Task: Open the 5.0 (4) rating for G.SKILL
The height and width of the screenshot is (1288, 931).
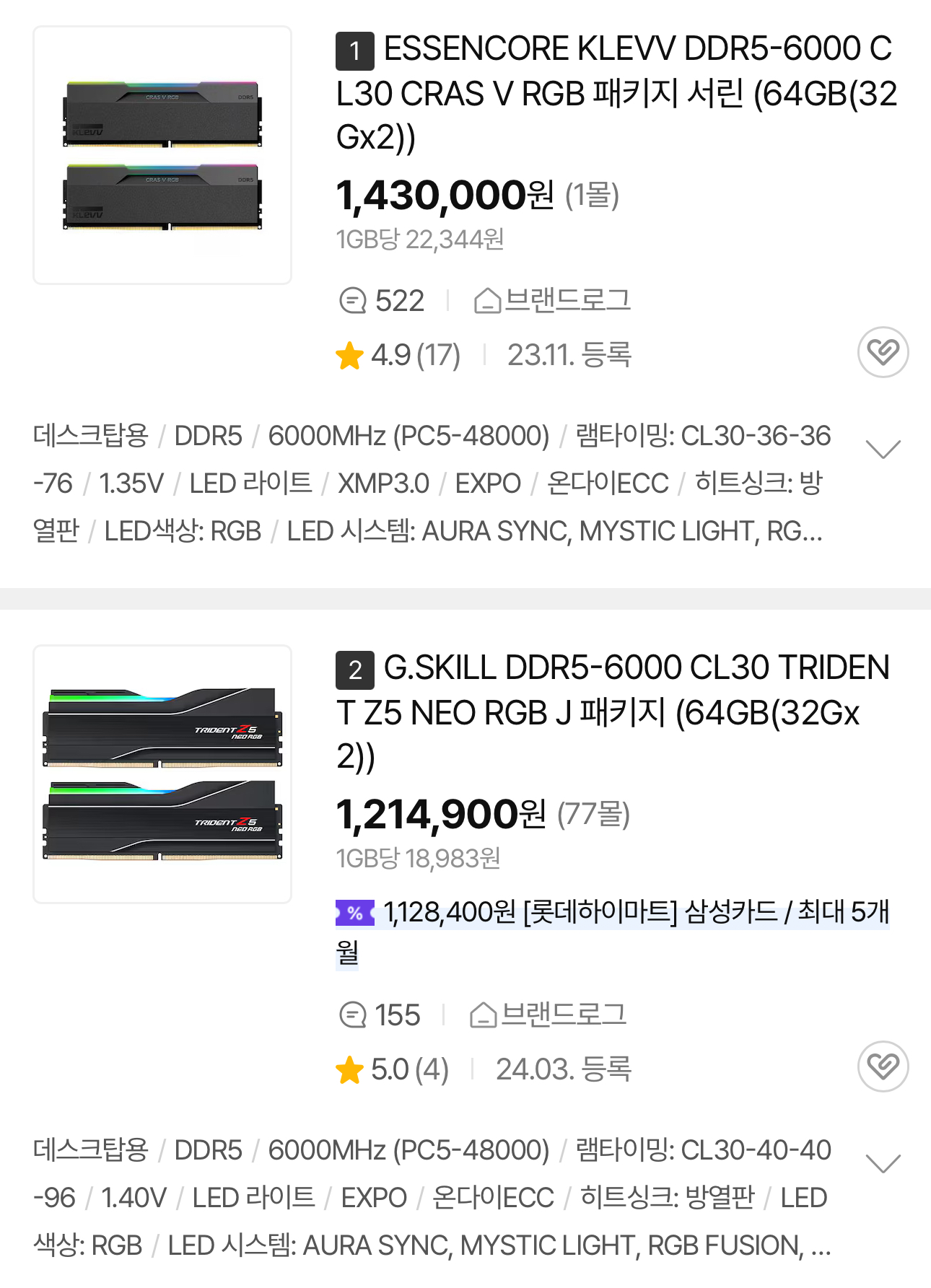Action: pyautogui.click(x=393, y=1069)
